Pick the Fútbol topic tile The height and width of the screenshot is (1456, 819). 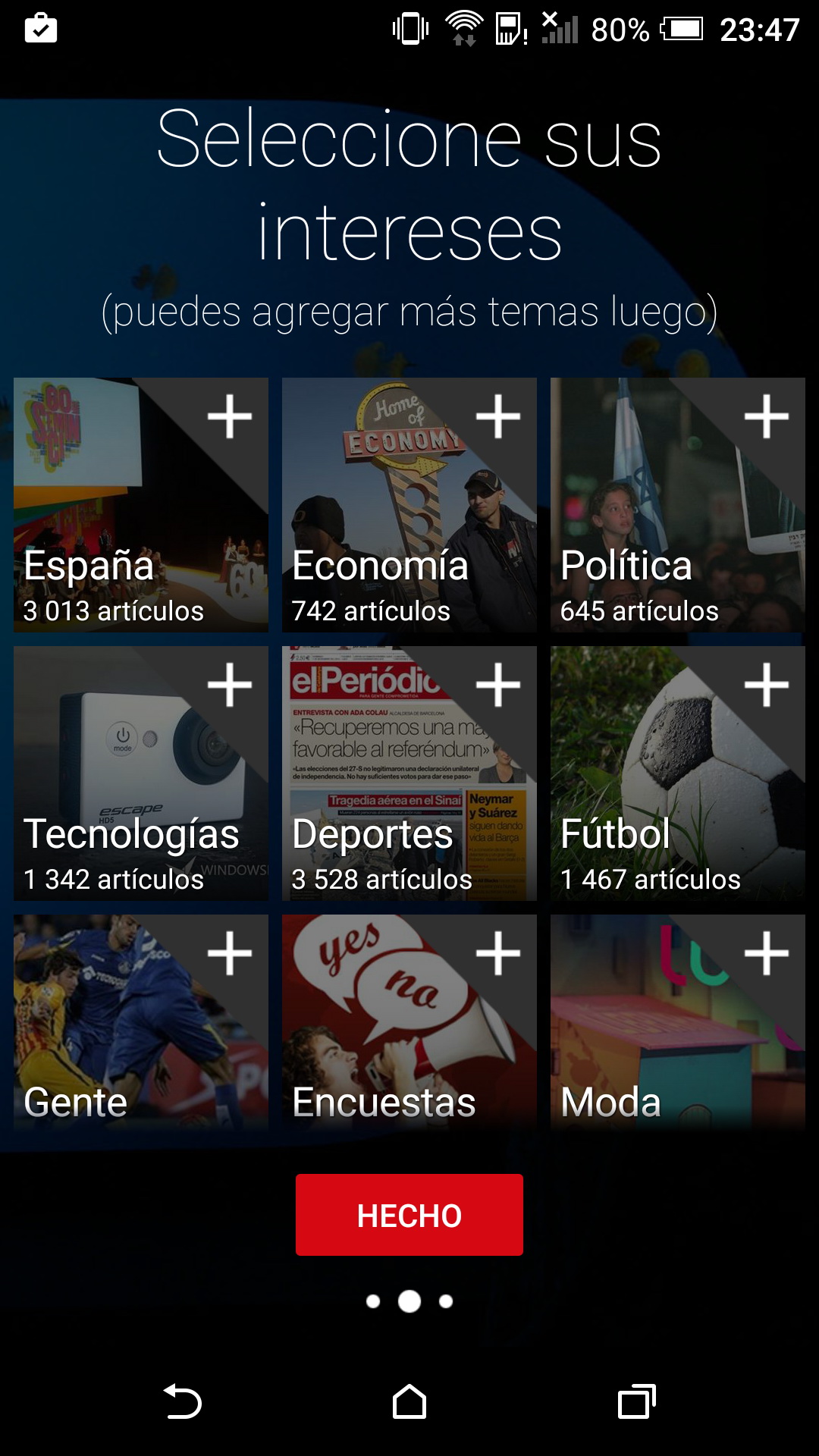[x=677, y=773]
